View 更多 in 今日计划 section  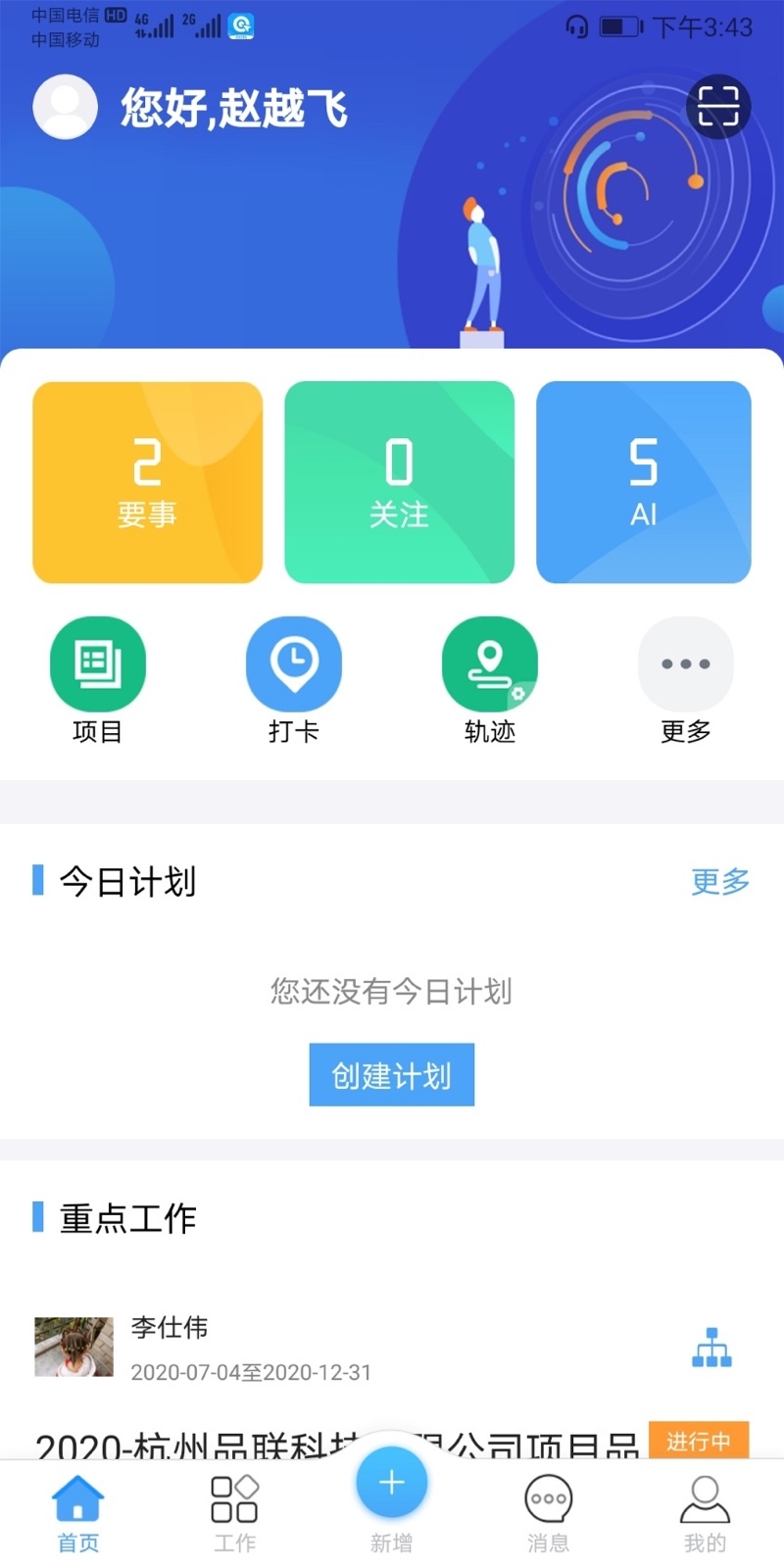[x=720, y=881]
